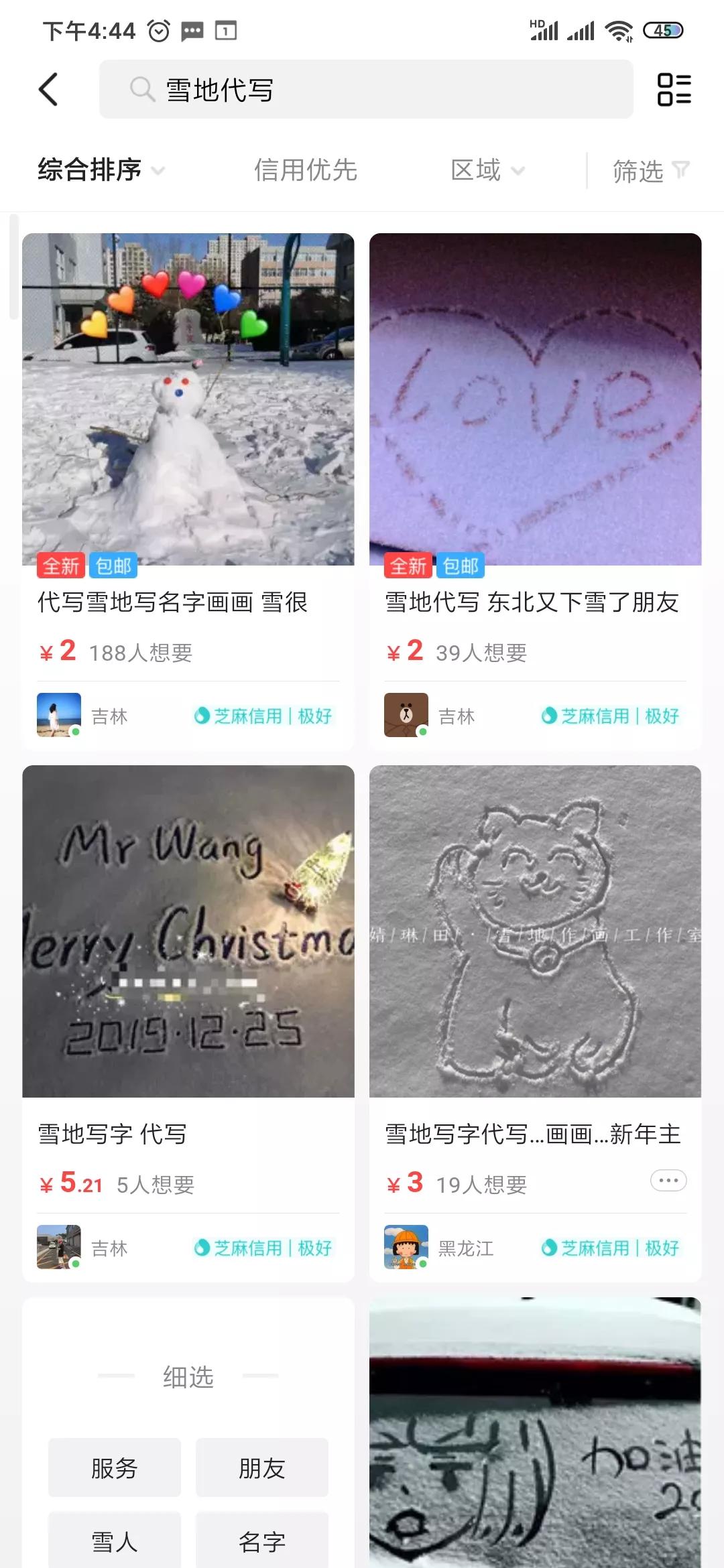The width and height of the screenshot is (724, 1568).
Task: Expand the 综合排序 sort dropdown
Action: (x=101, y=171)
